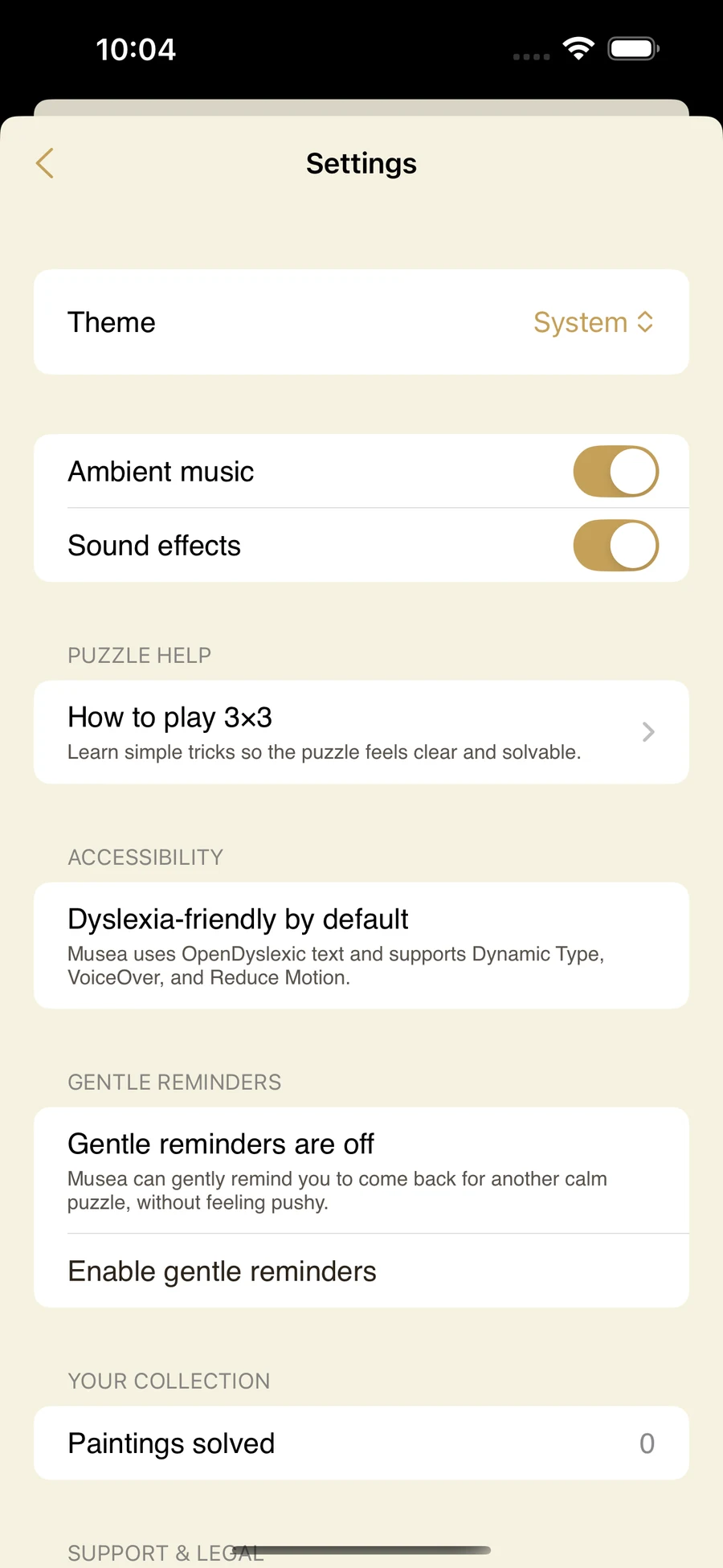Open the Theme System picker

(x=593, y=322)
